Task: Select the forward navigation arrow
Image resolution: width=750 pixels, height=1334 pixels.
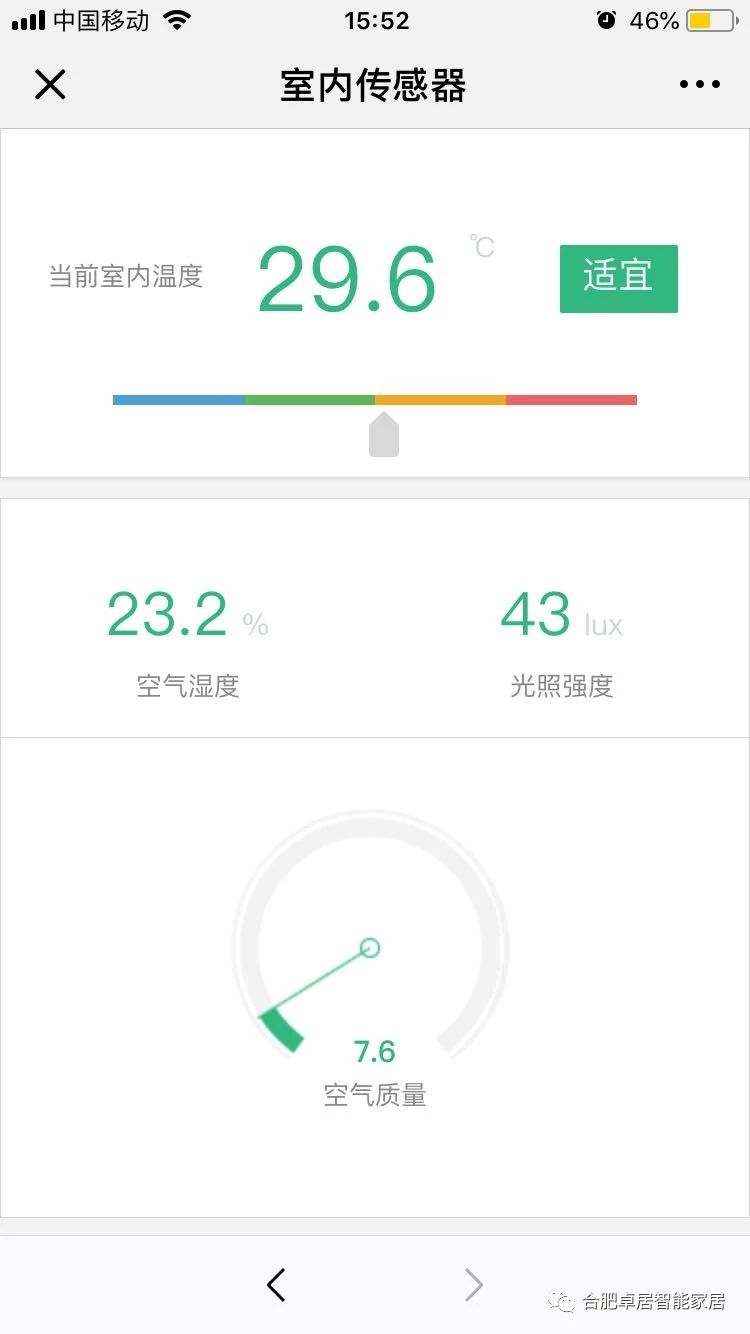Action: [472, 1285]
